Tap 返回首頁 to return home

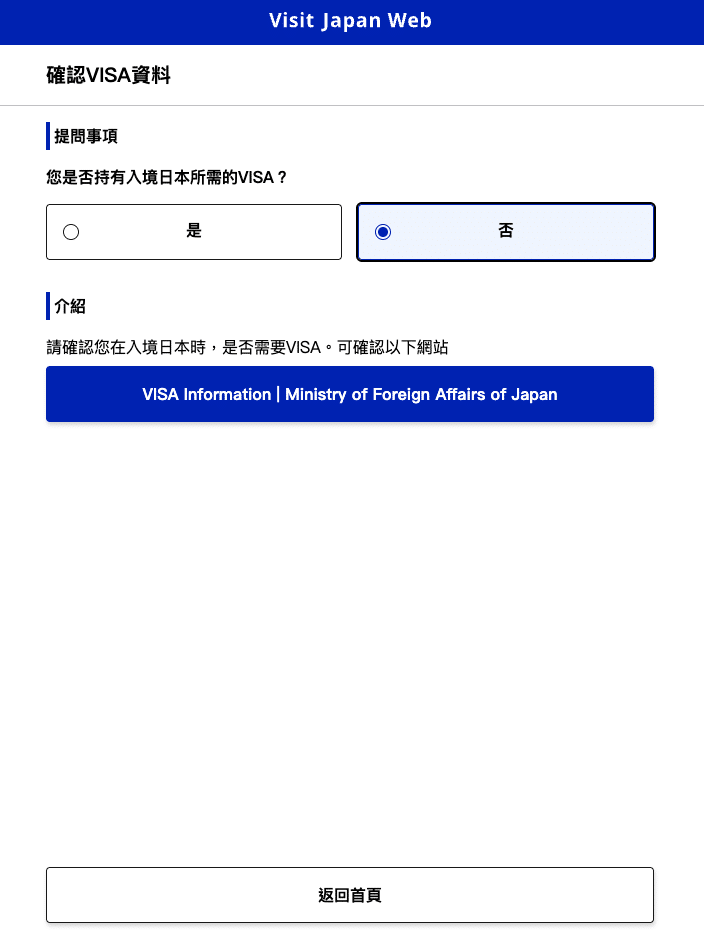pos(350,895)
